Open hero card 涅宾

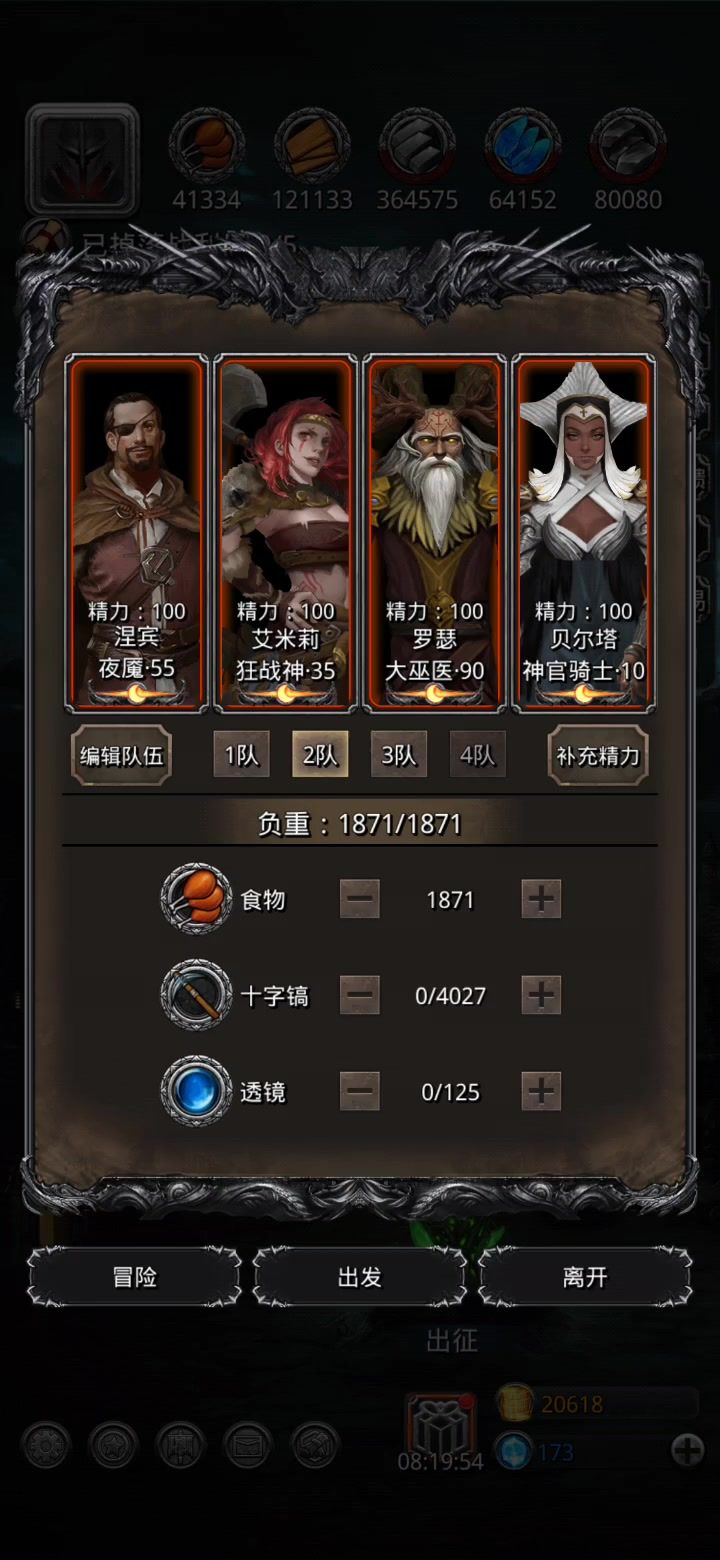click(x=136, y=533)
